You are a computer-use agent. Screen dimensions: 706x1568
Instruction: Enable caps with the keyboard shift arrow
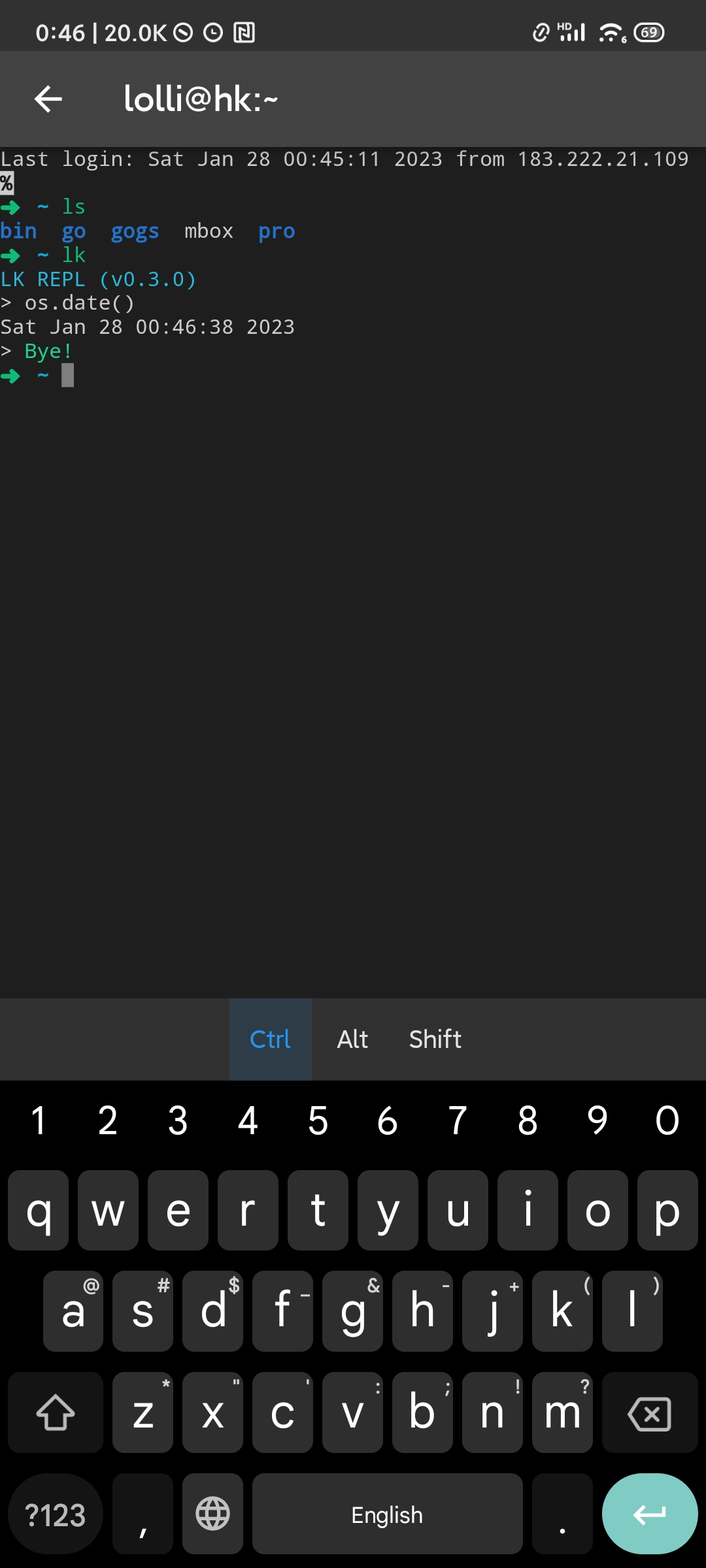point(56,1413)
